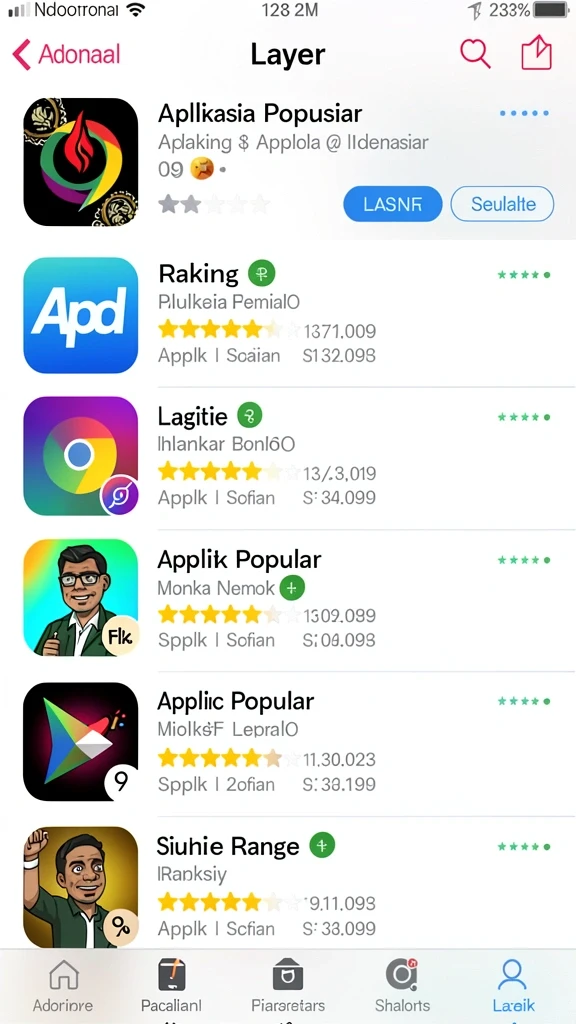This screenshot has width=576, height=1024.
Task: Open the Lagitie app row
Action: pos(288,456)
